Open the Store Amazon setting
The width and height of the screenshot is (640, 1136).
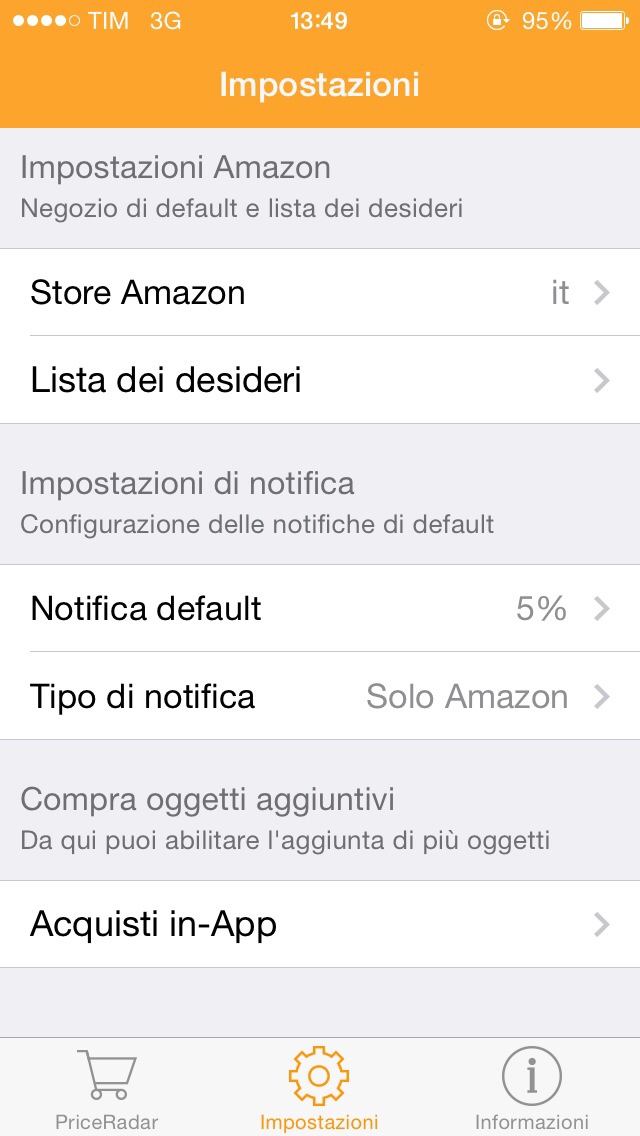tap(320, 292)
